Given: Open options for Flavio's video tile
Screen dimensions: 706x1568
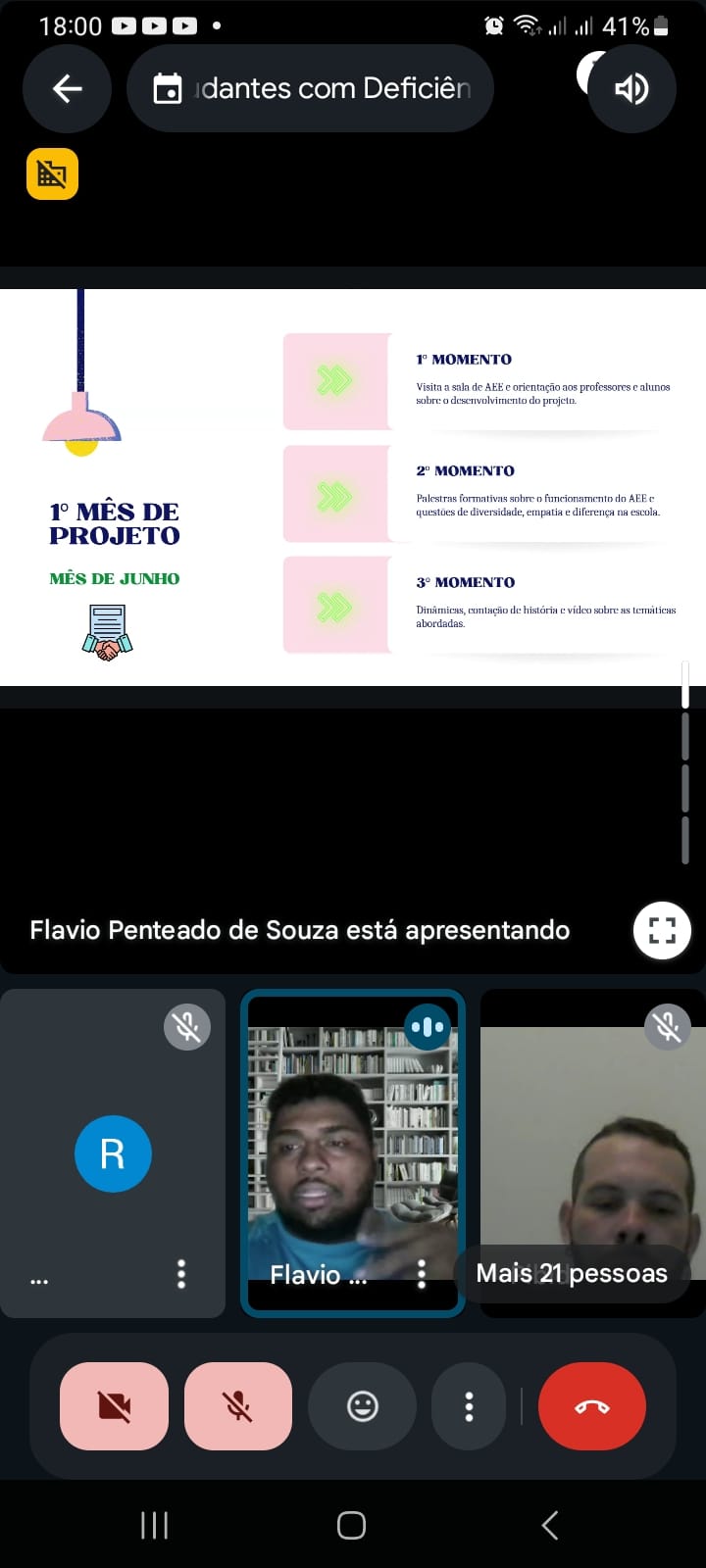Looking at the screenshot, I should 422,1273.
